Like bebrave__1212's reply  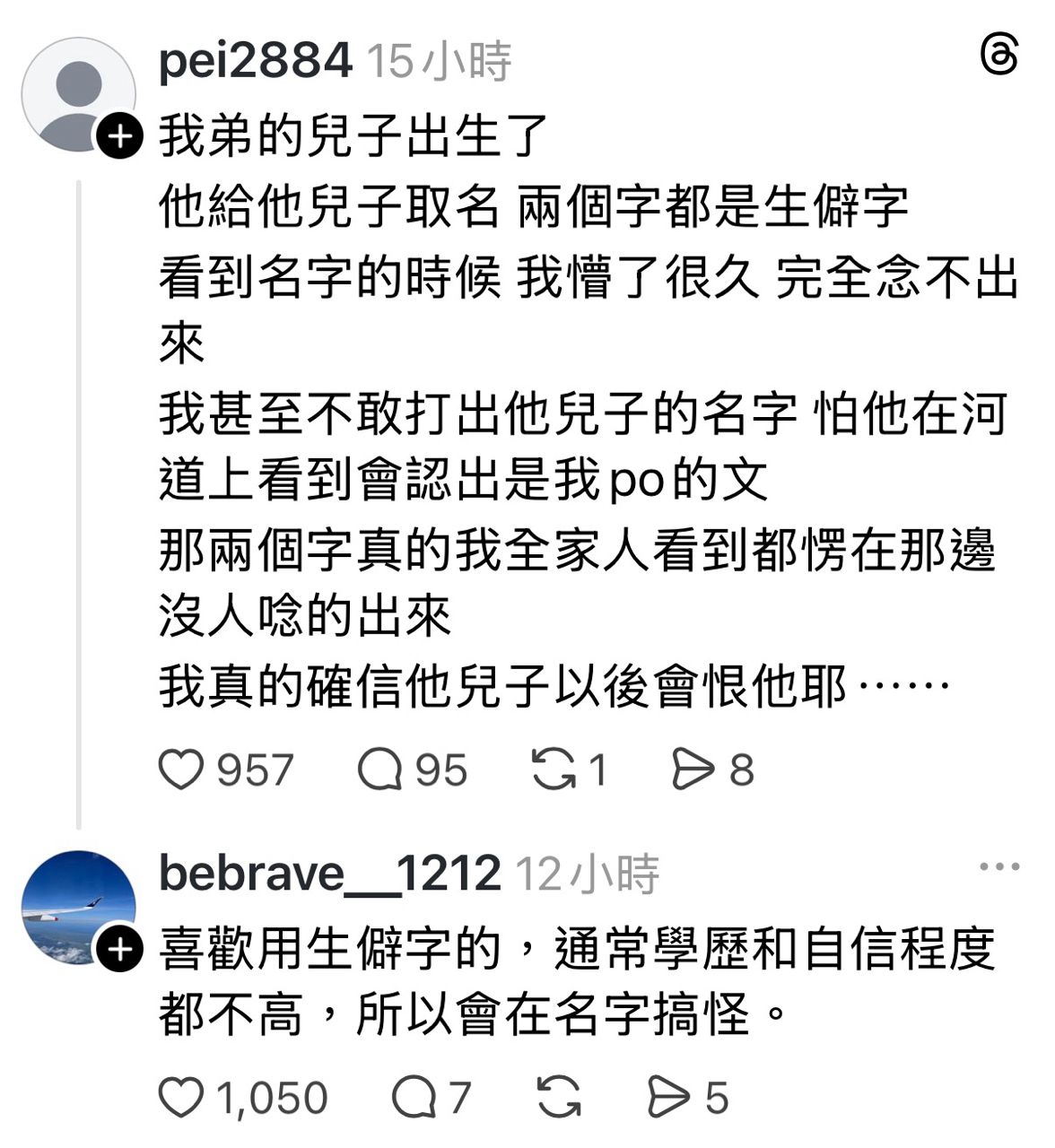pyautogui.click(x=181, y=1098)
